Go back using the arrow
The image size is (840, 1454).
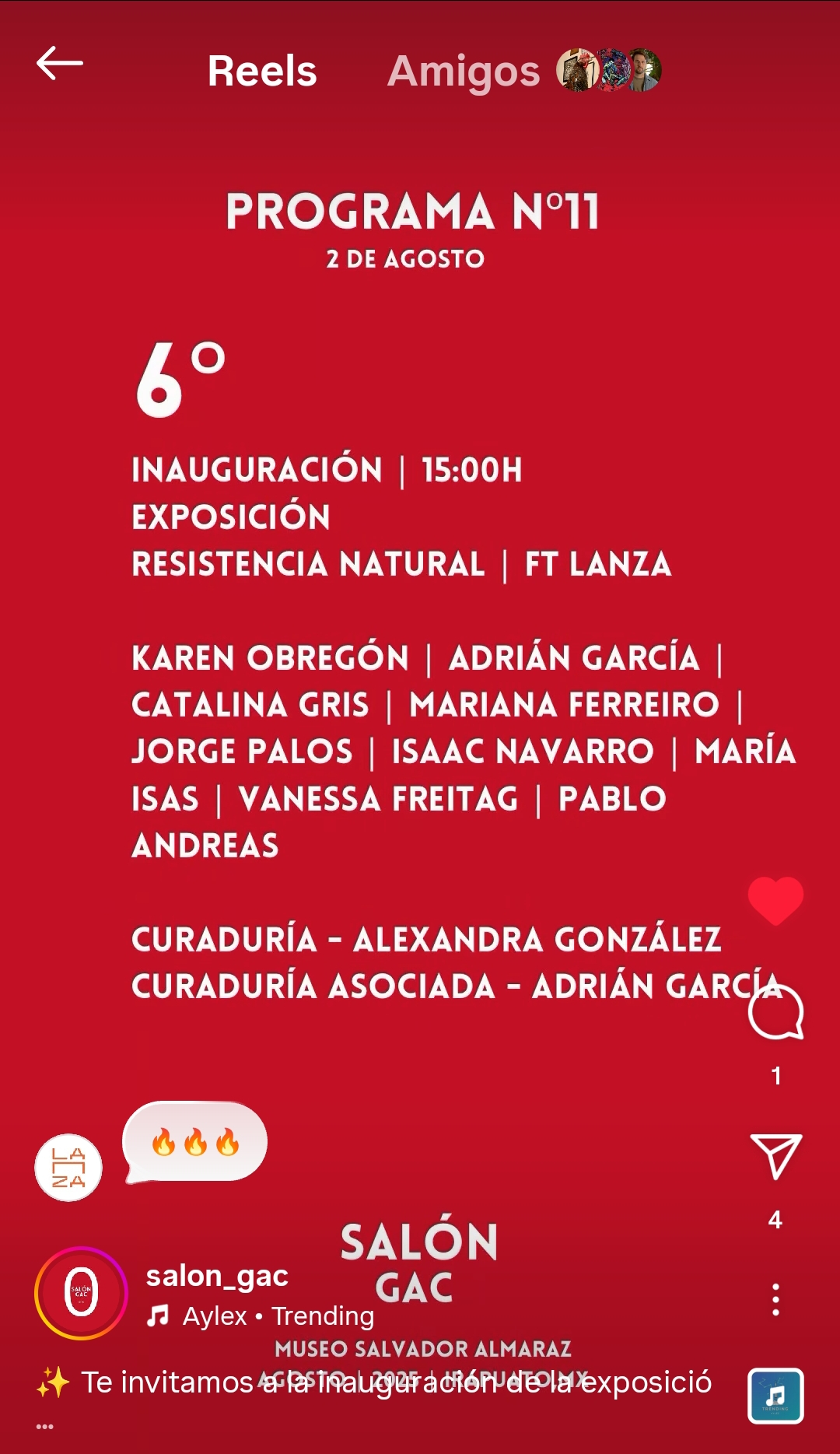pos(59,64)
